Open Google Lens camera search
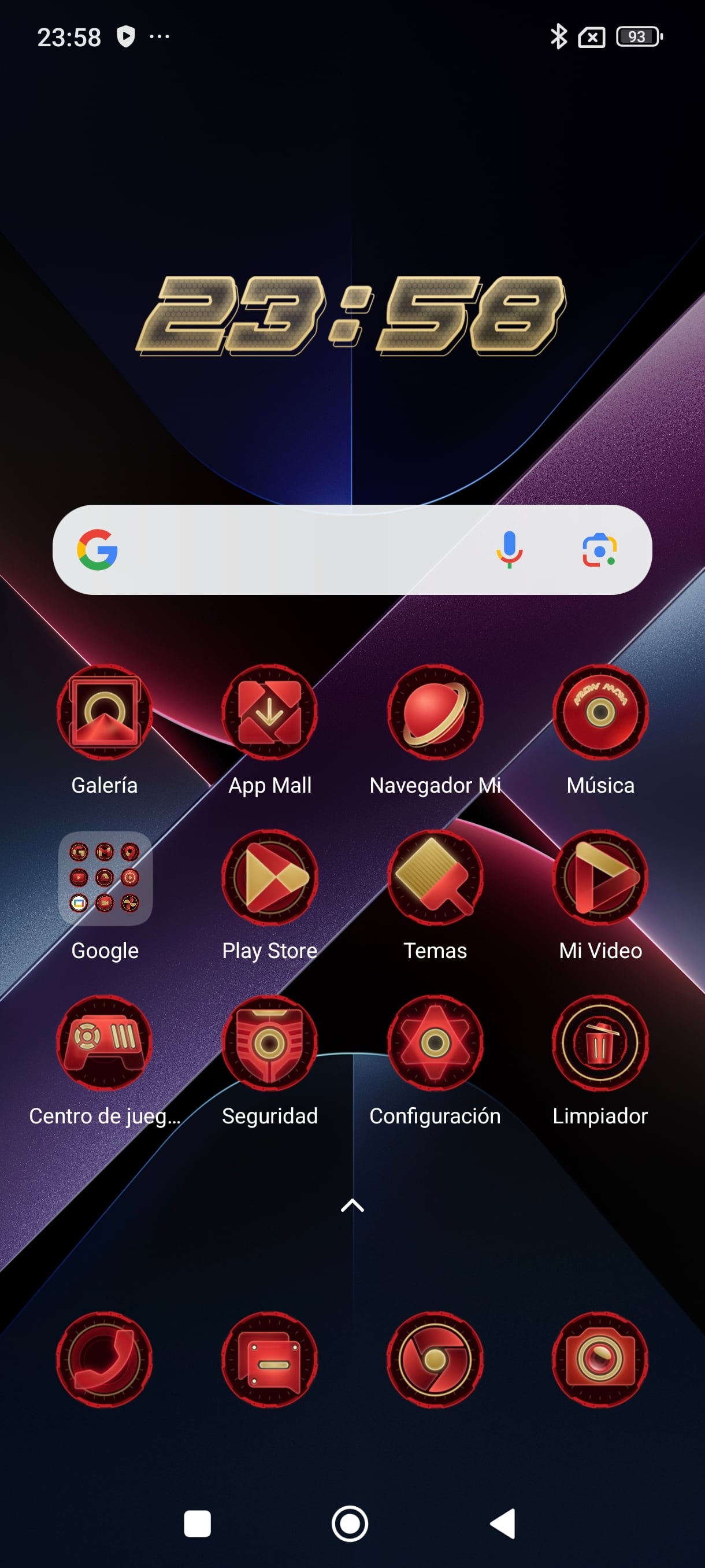This screenshot has width=705, height=1568. coord(599,550)
